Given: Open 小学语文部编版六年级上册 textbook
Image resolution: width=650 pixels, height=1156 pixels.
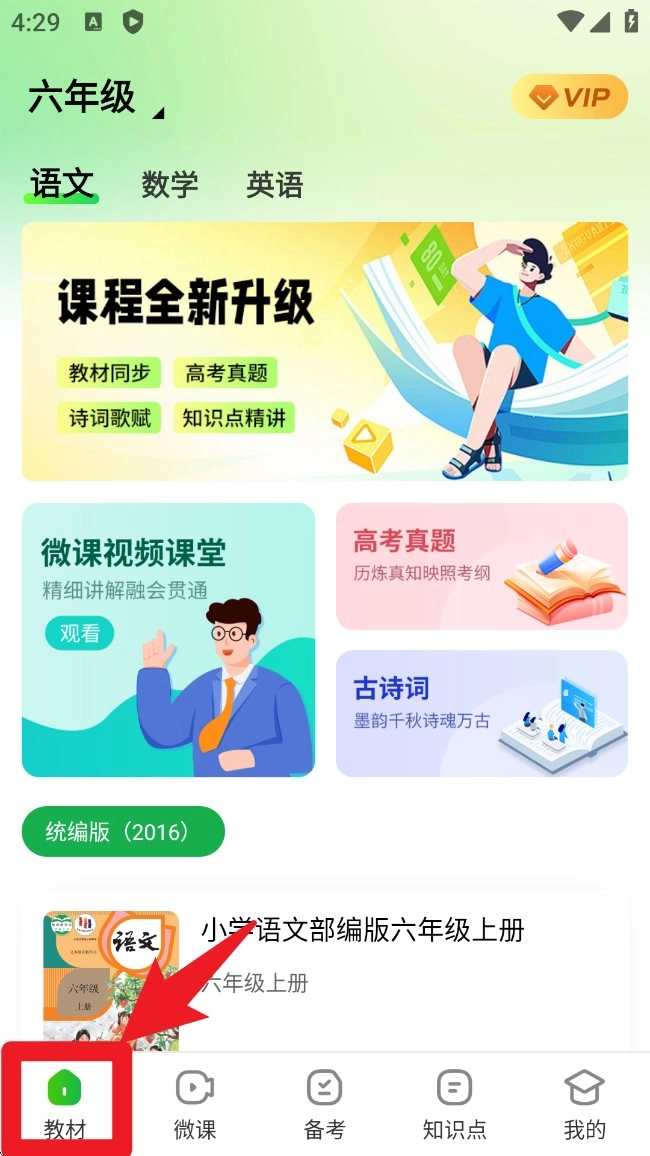Looking at the screenshot, I should (x=363, y=930).
